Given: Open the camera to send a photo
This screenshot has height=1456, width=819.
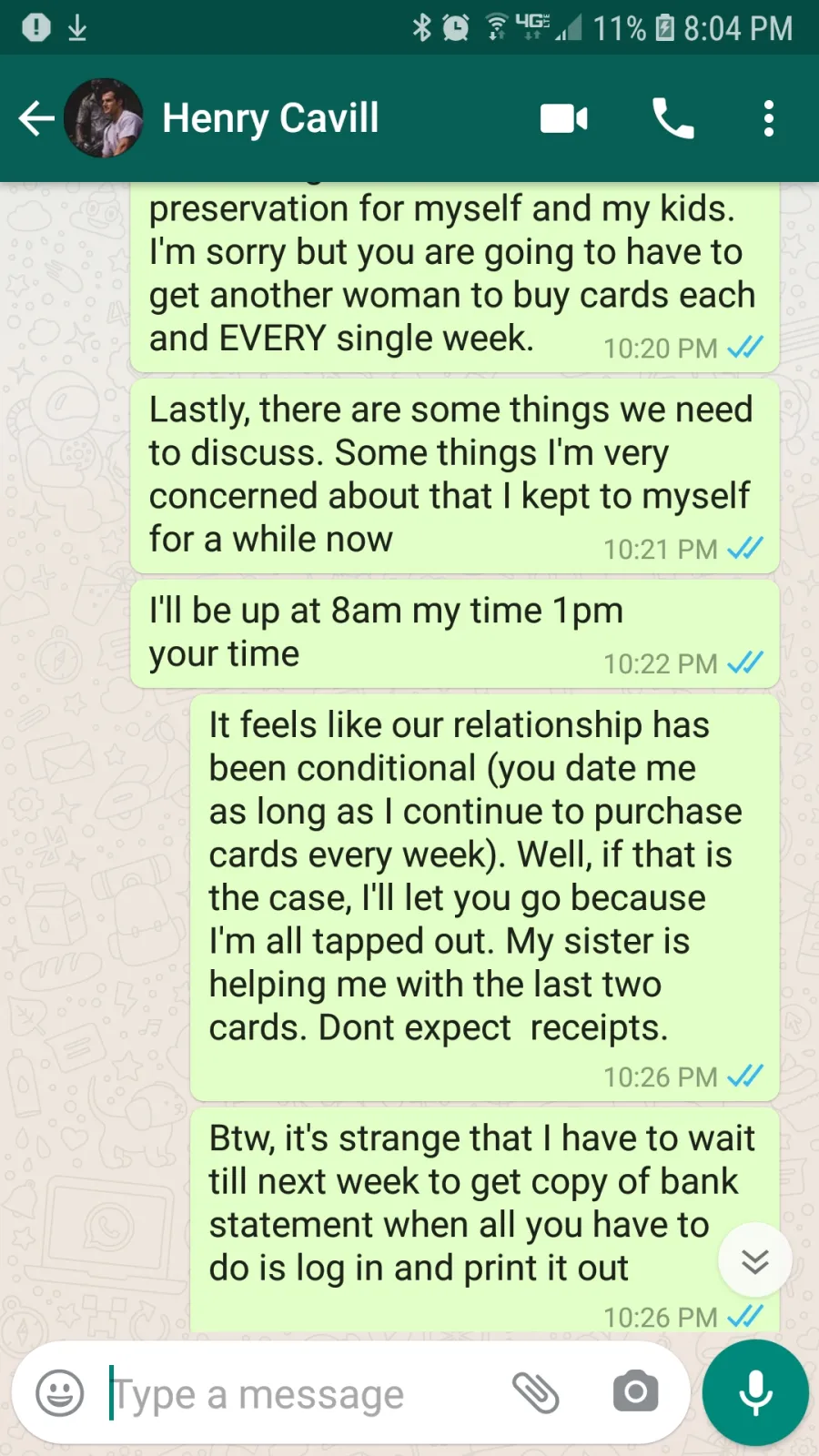Looking at the screenshot, I should pyautogui.click(x=635, y=1391).
